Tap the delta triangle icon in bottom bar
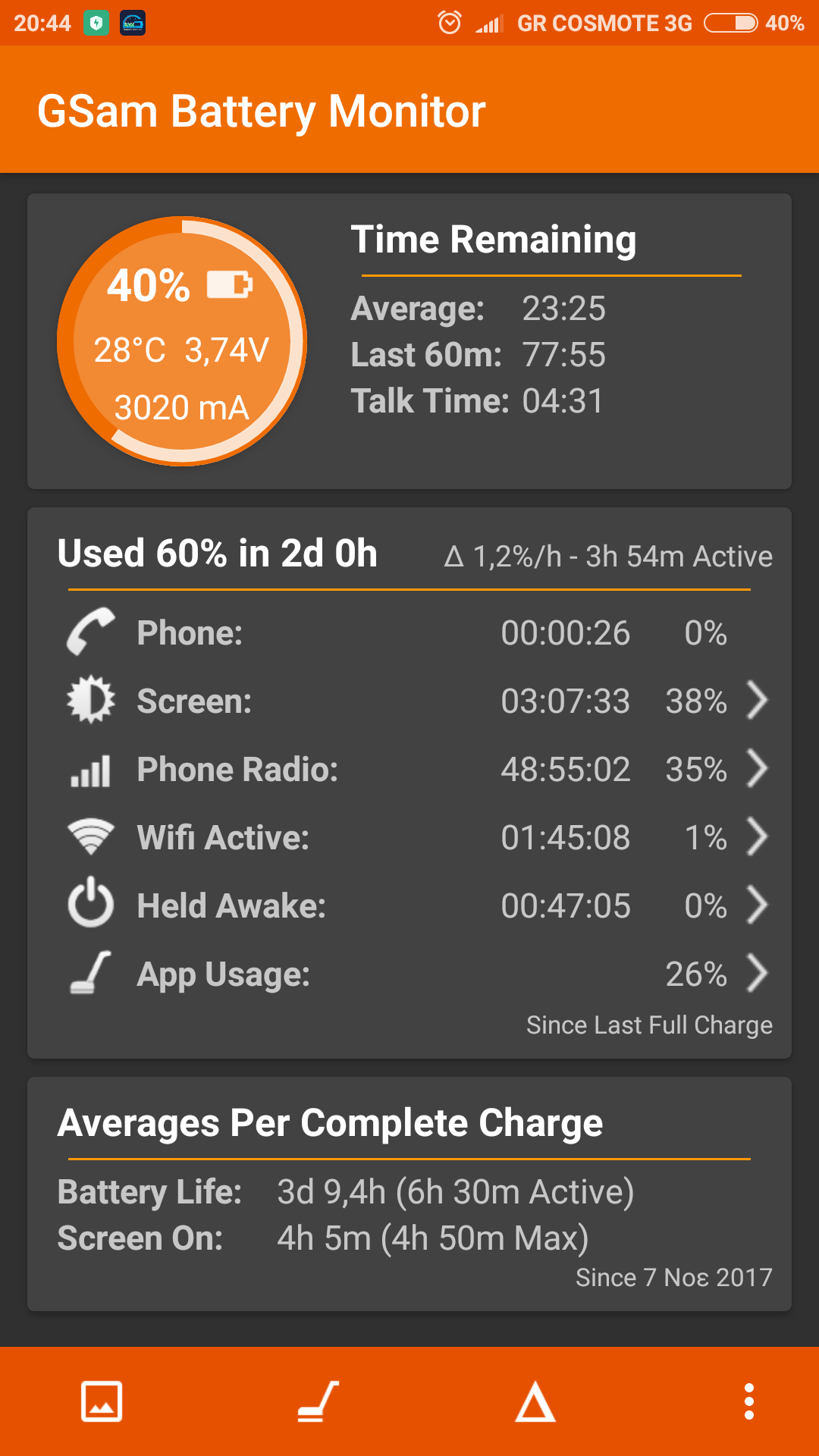 coord(535,1401)
